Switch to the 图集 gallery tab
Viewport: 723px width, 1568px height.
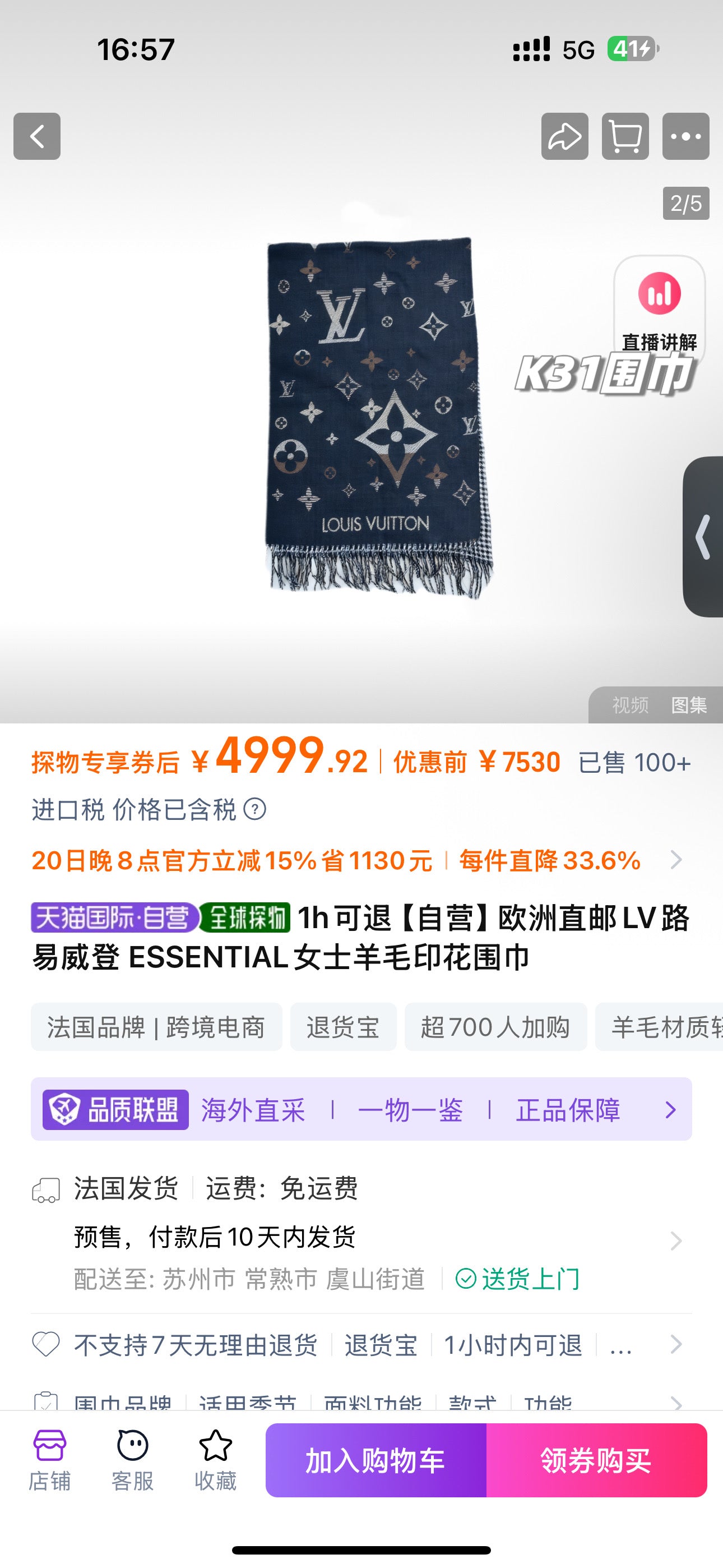coord(688,705)
